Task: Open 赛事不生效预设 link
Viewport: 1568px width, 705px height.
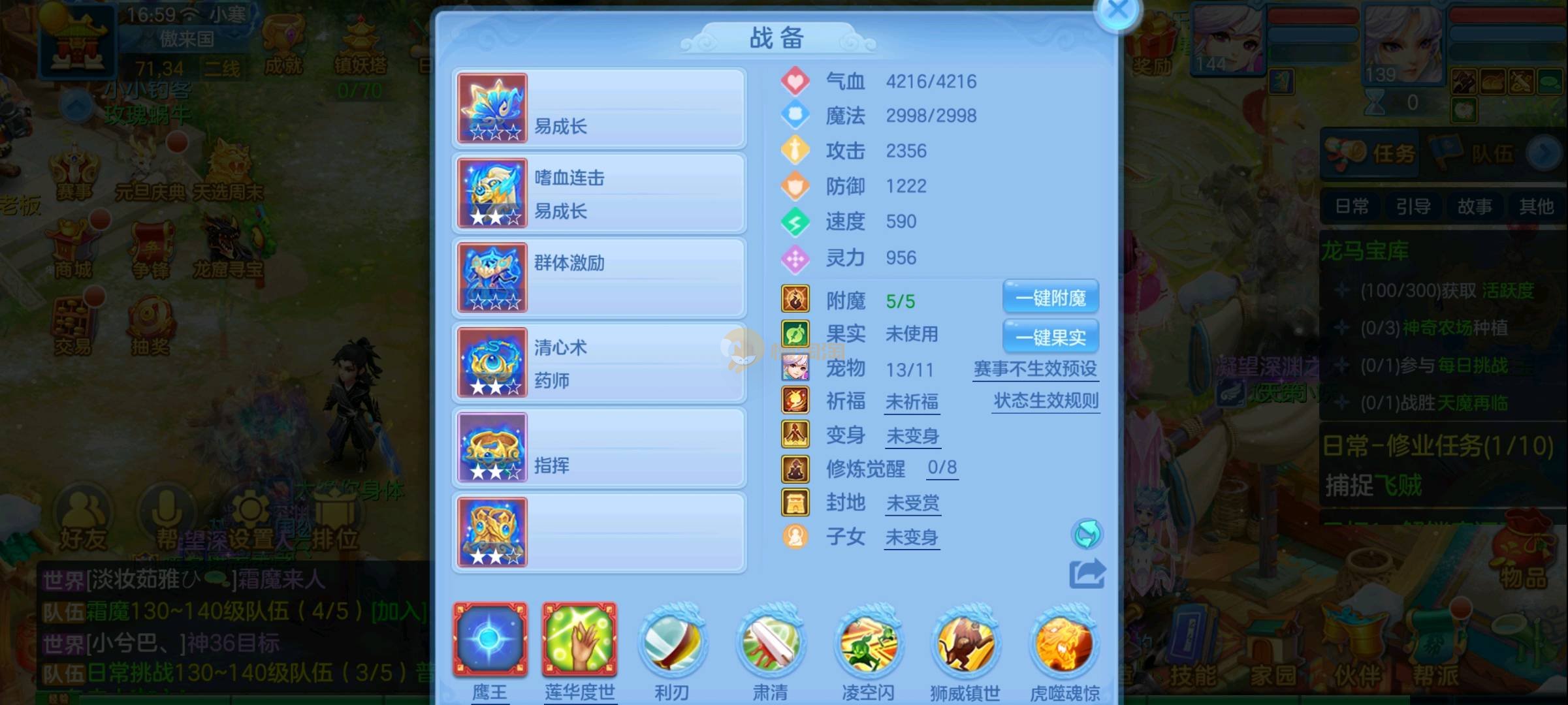Action: click(x=1034, y=369)
